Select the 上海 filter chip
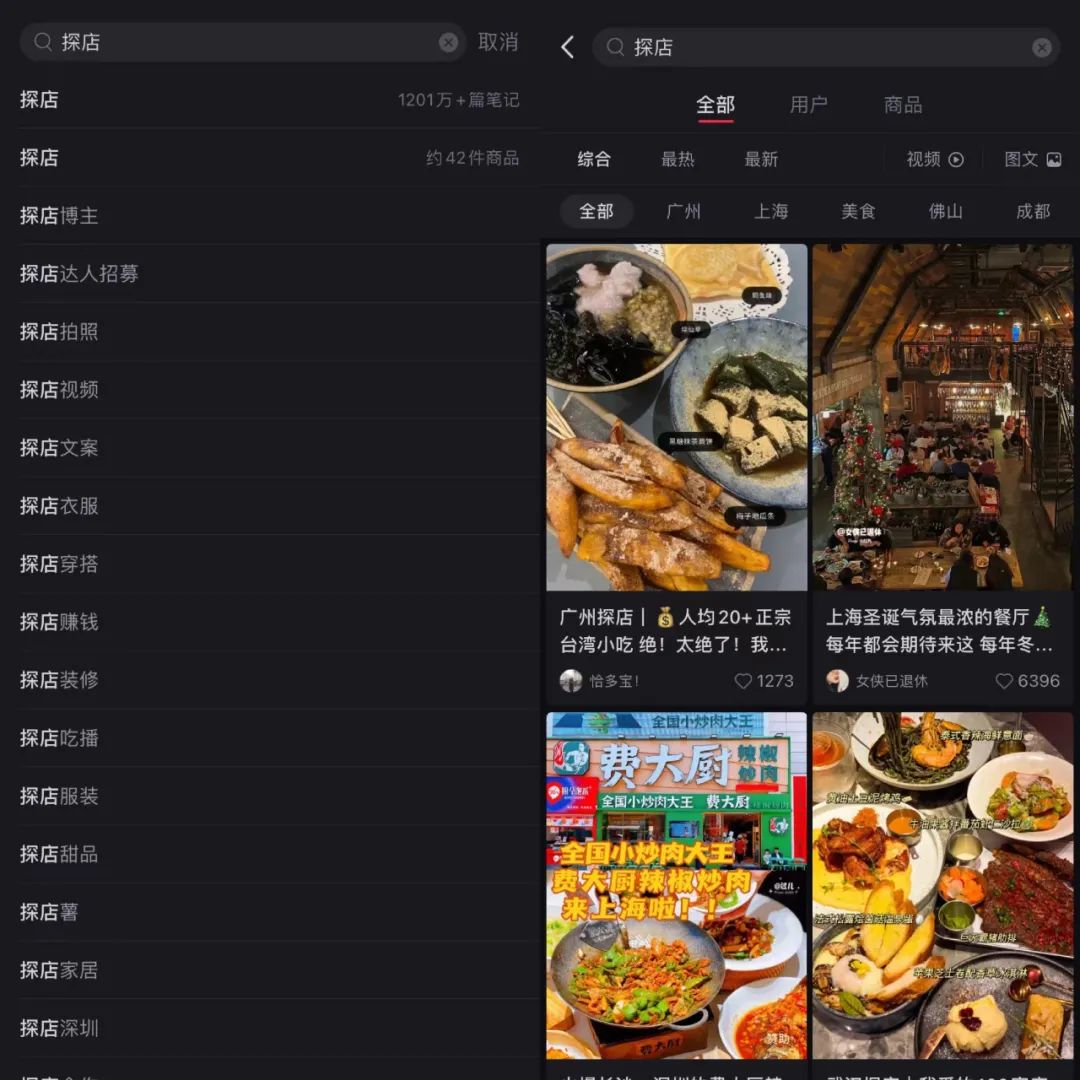Image resolution: width=1080 pixels, height=1080 pixels. (771, 211)
